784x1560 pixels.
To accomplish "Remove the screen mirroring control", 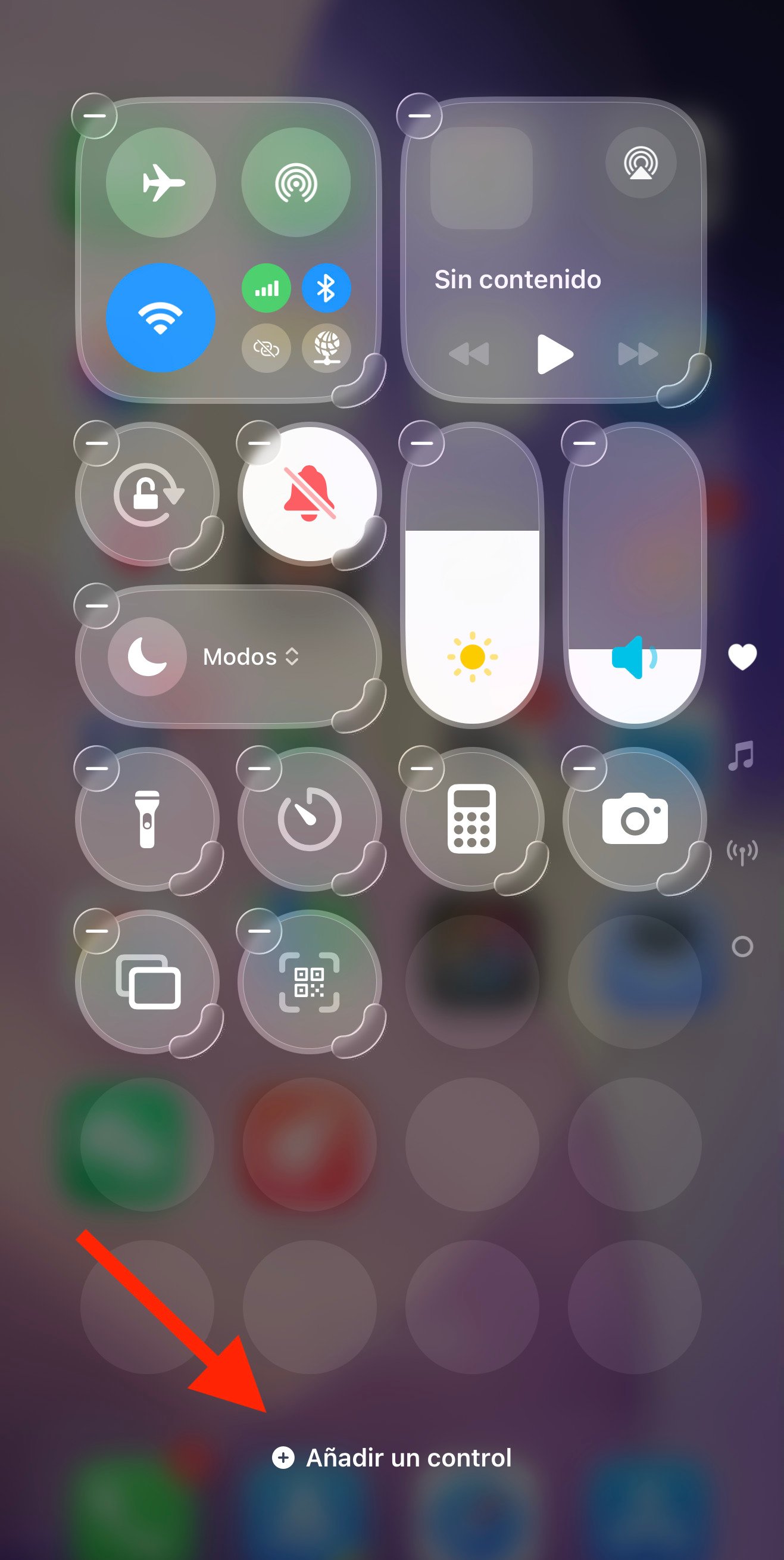I will (96, 931).
